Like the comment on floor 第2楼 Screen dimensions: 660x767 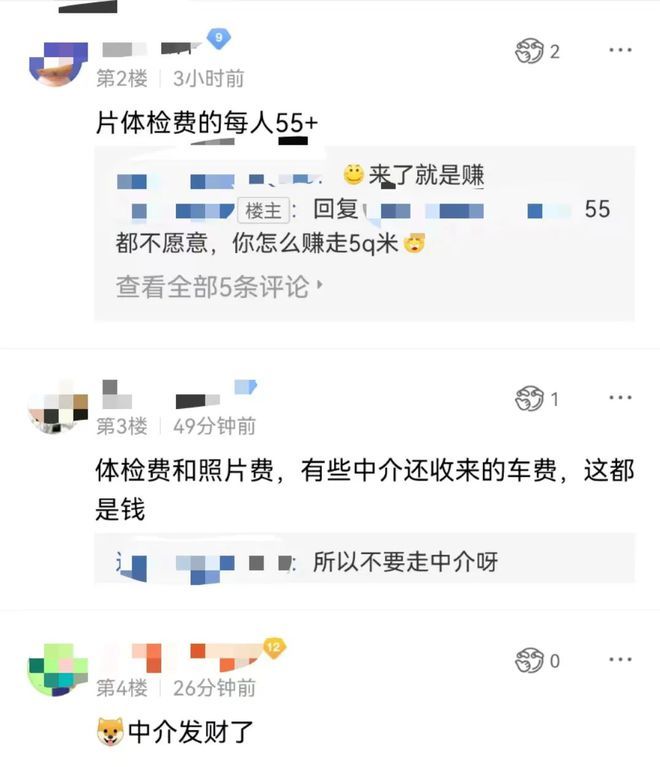click(x=529, y=51)
